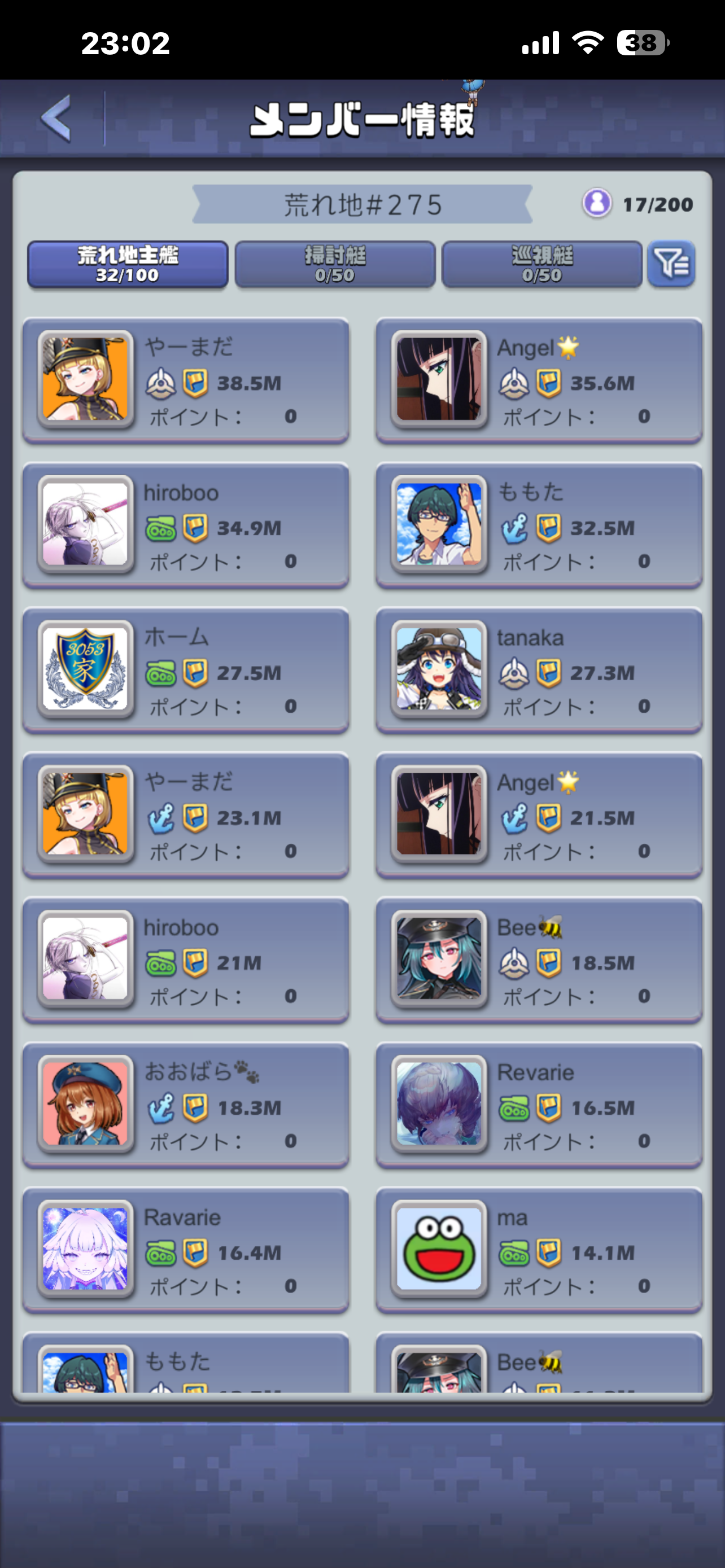
Task: View ホーム's 27.5M member card
Action: pos(186,671)
